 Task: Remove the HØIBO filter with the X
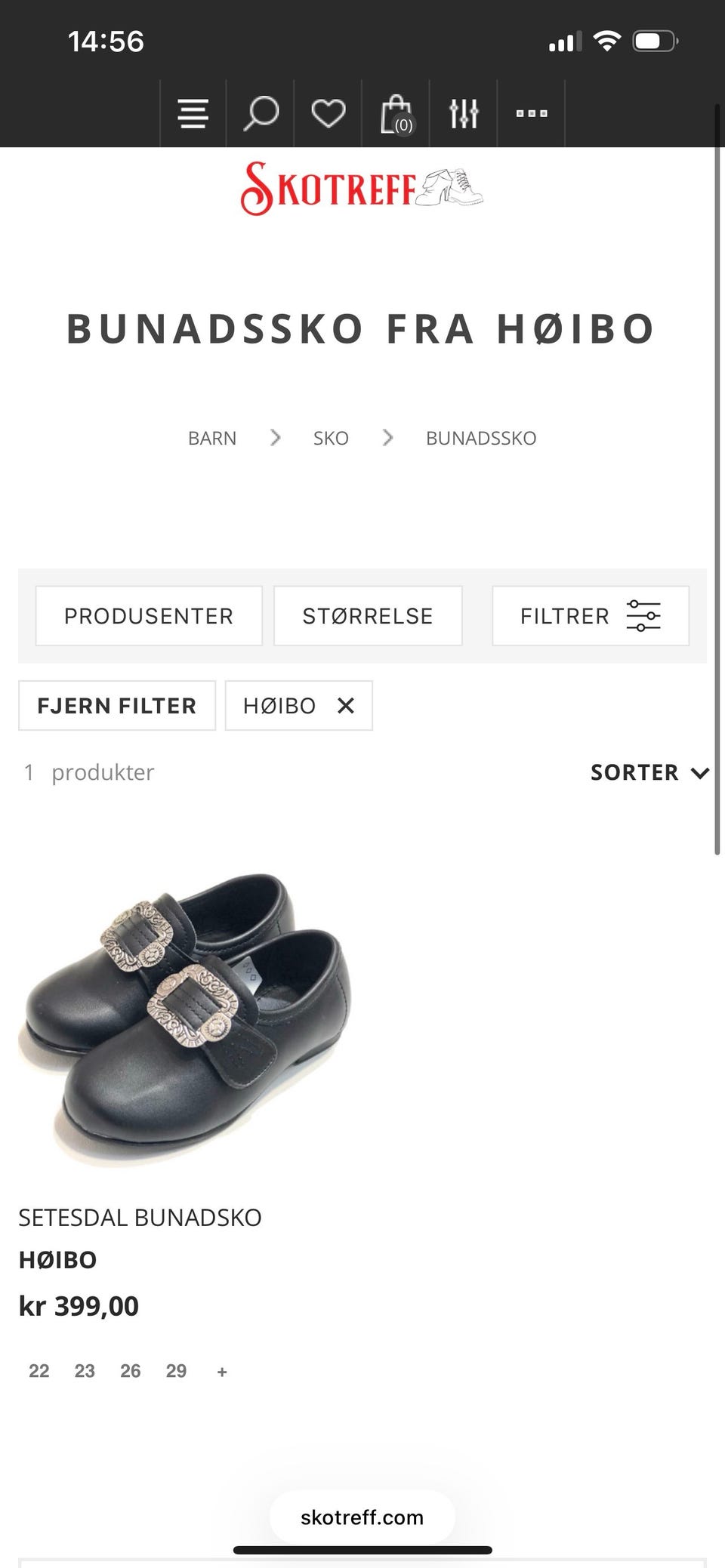click(346, 705)
